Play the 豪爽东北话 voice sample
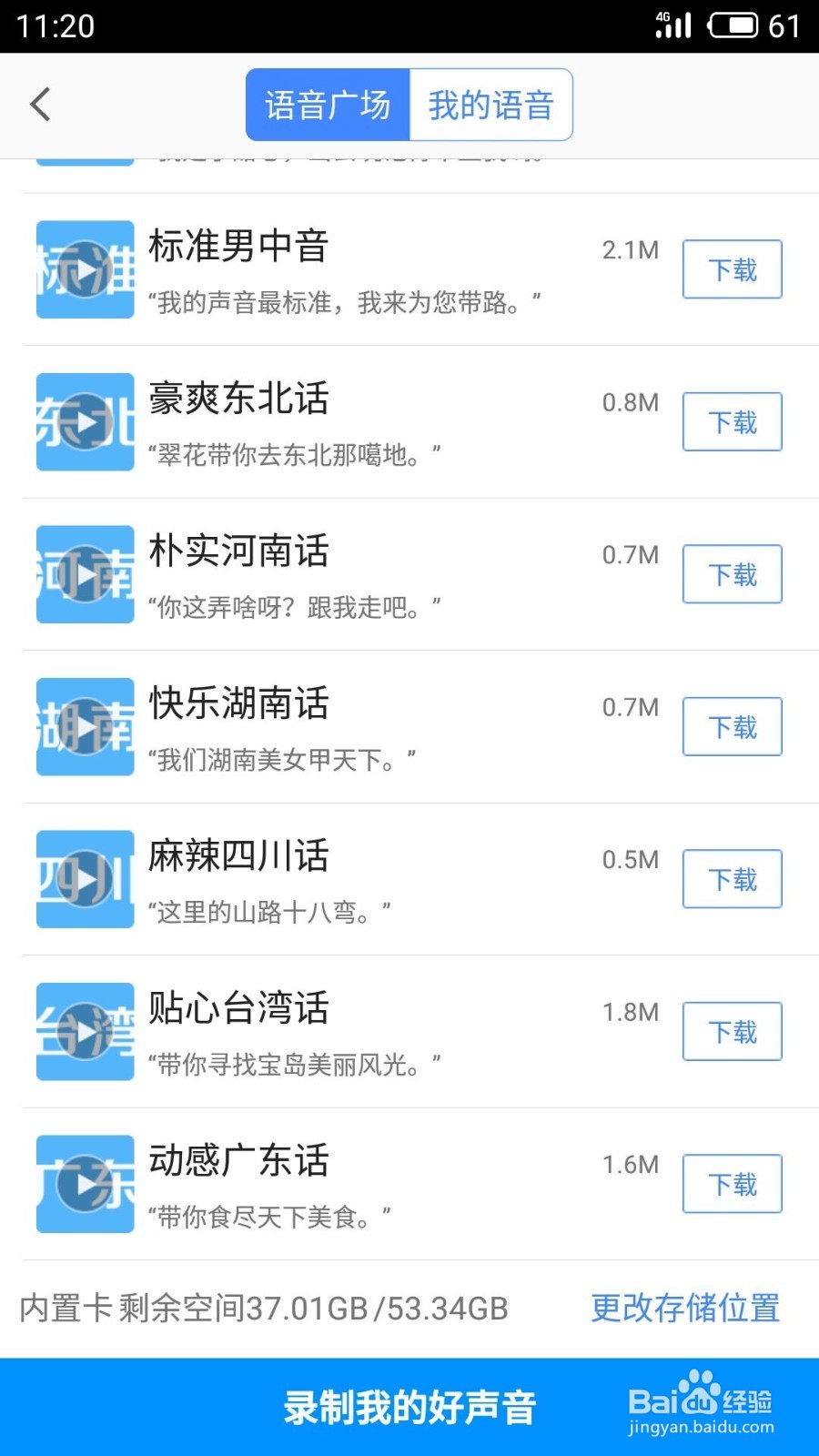The image size is (819, 1456). [x=86, y=421]
